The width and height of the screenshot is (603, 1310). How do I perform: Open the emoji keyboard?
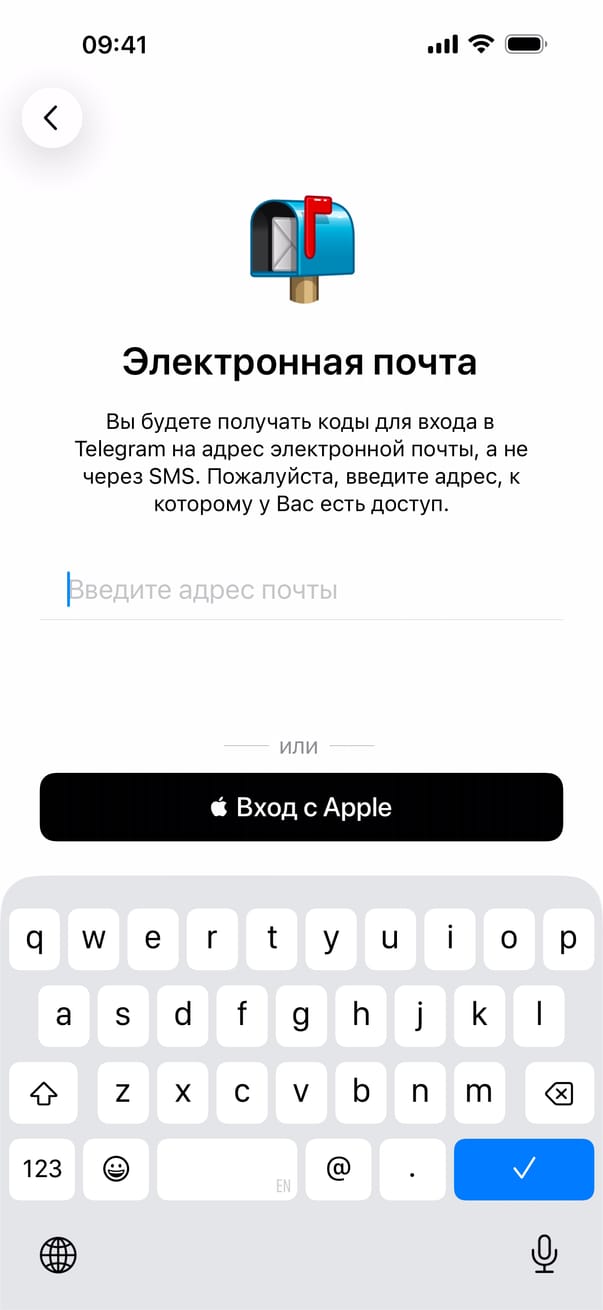click(x=116, y=1169)
